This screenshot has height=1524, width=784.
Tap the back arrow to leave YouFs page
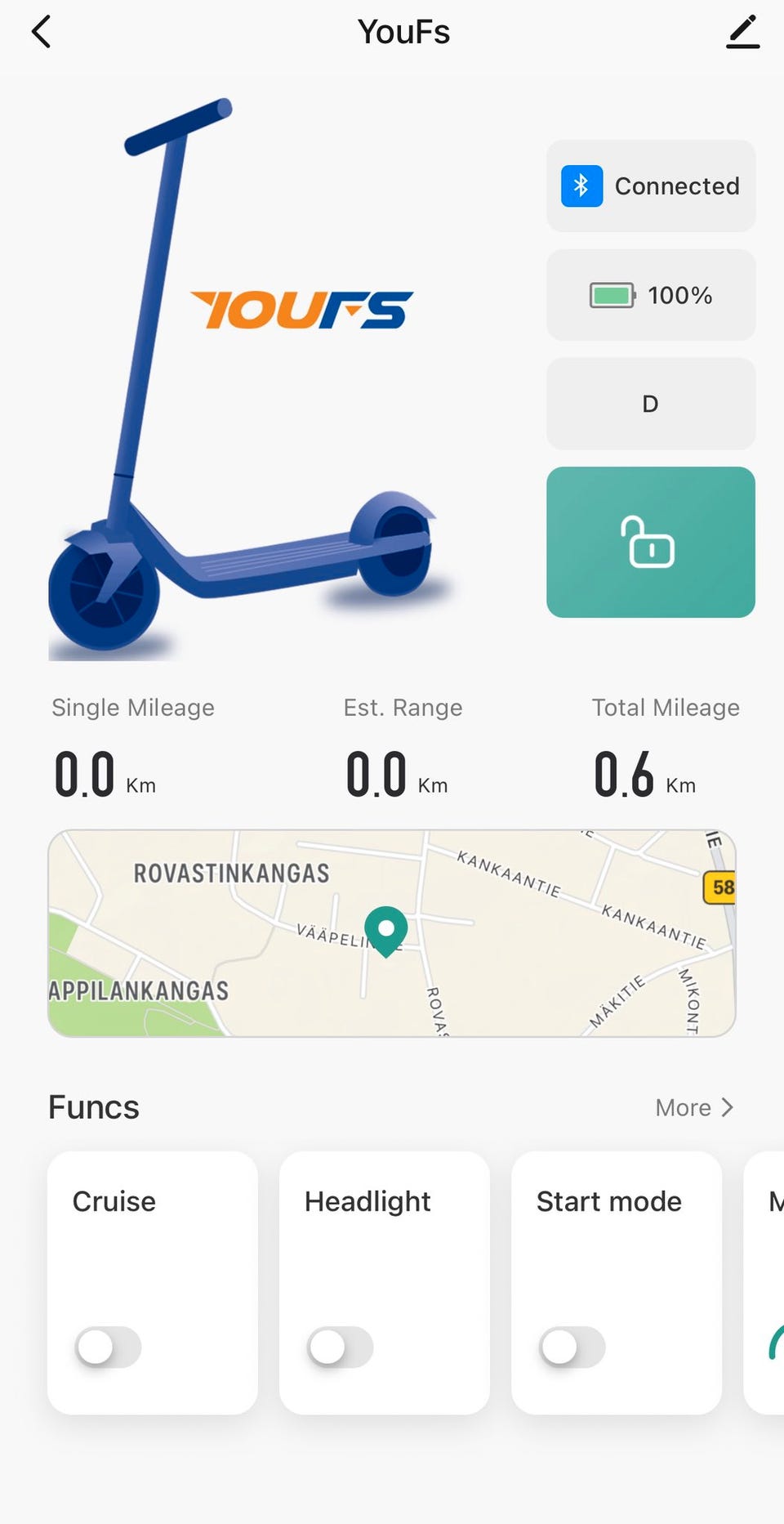[40, 32]
